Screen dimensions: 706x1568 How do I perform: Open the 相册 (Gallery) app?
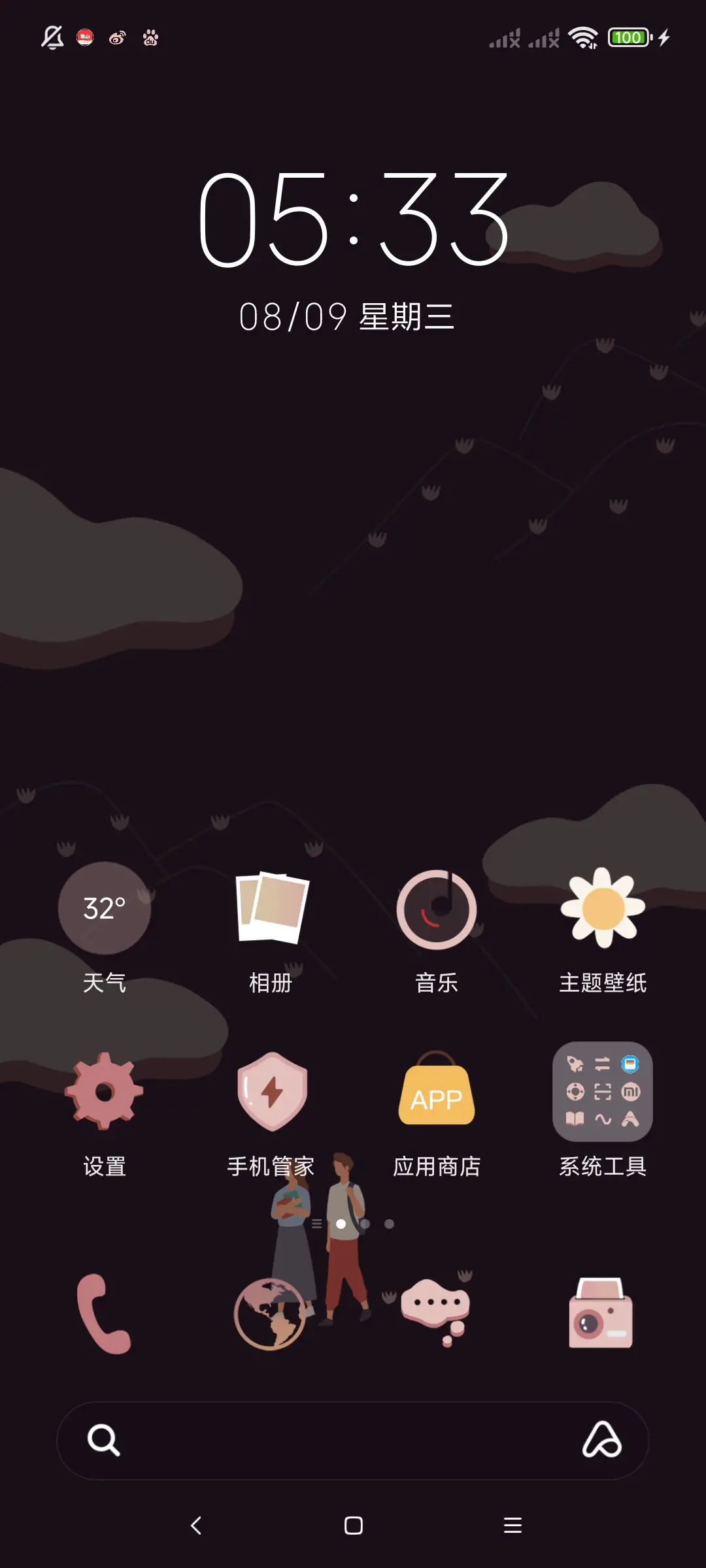271,909
